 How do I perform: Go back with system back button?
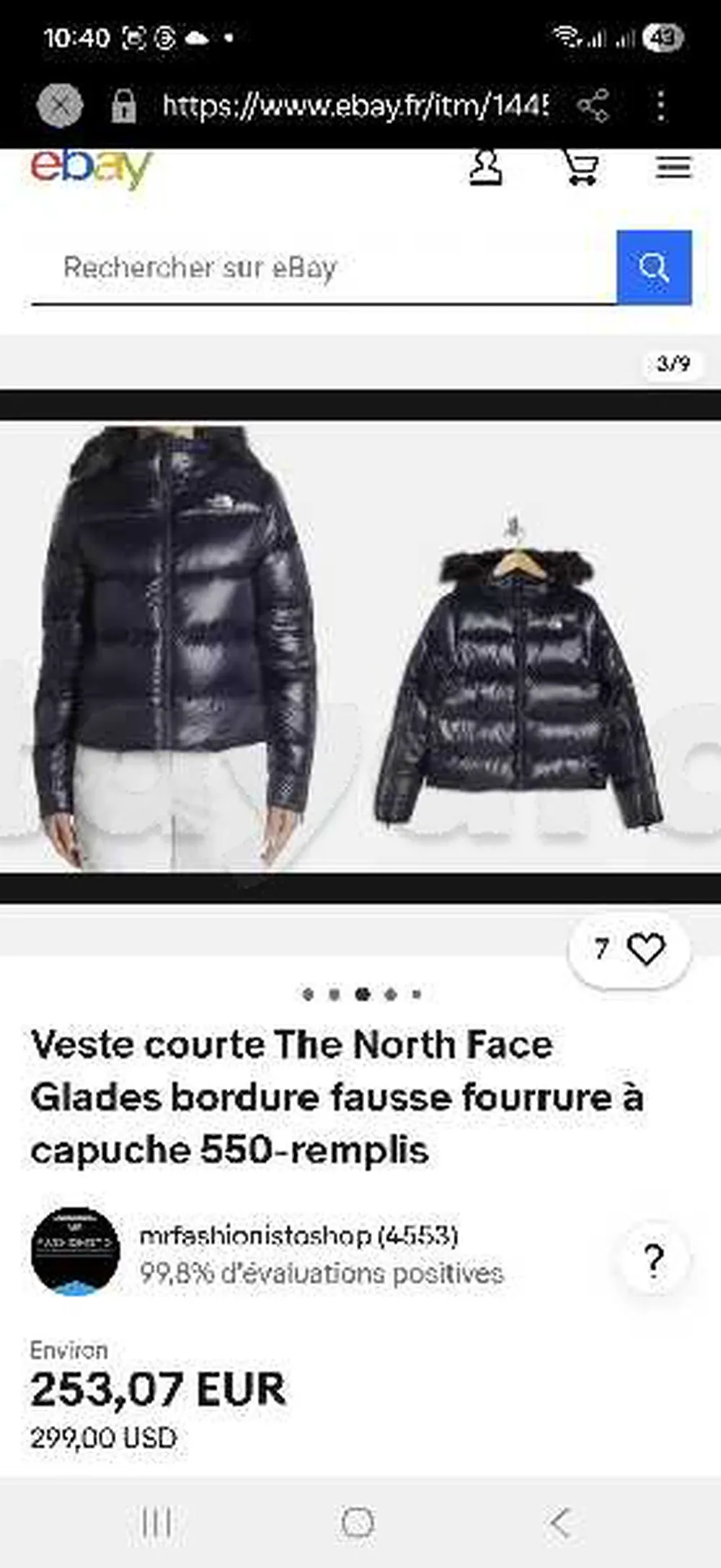[x=559, y=1522]
